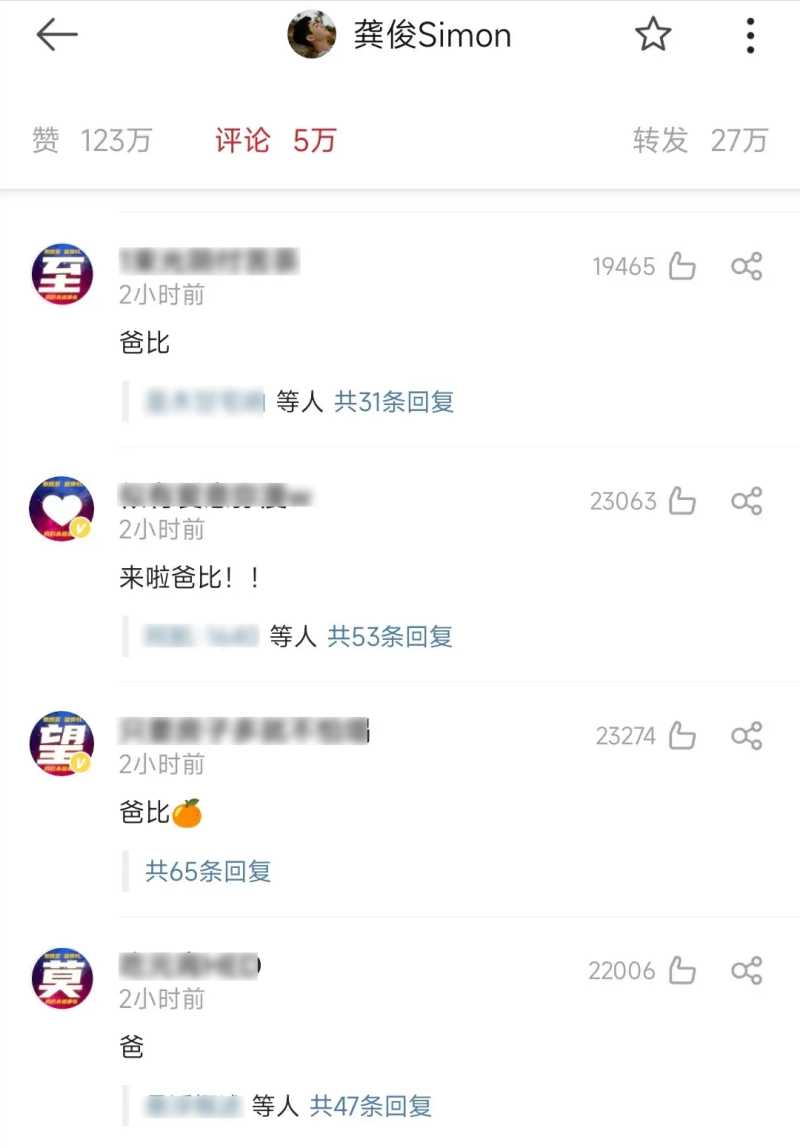Open the three-dot overflow menu
The image size is (800, 1148).
(x=750, y=35)
